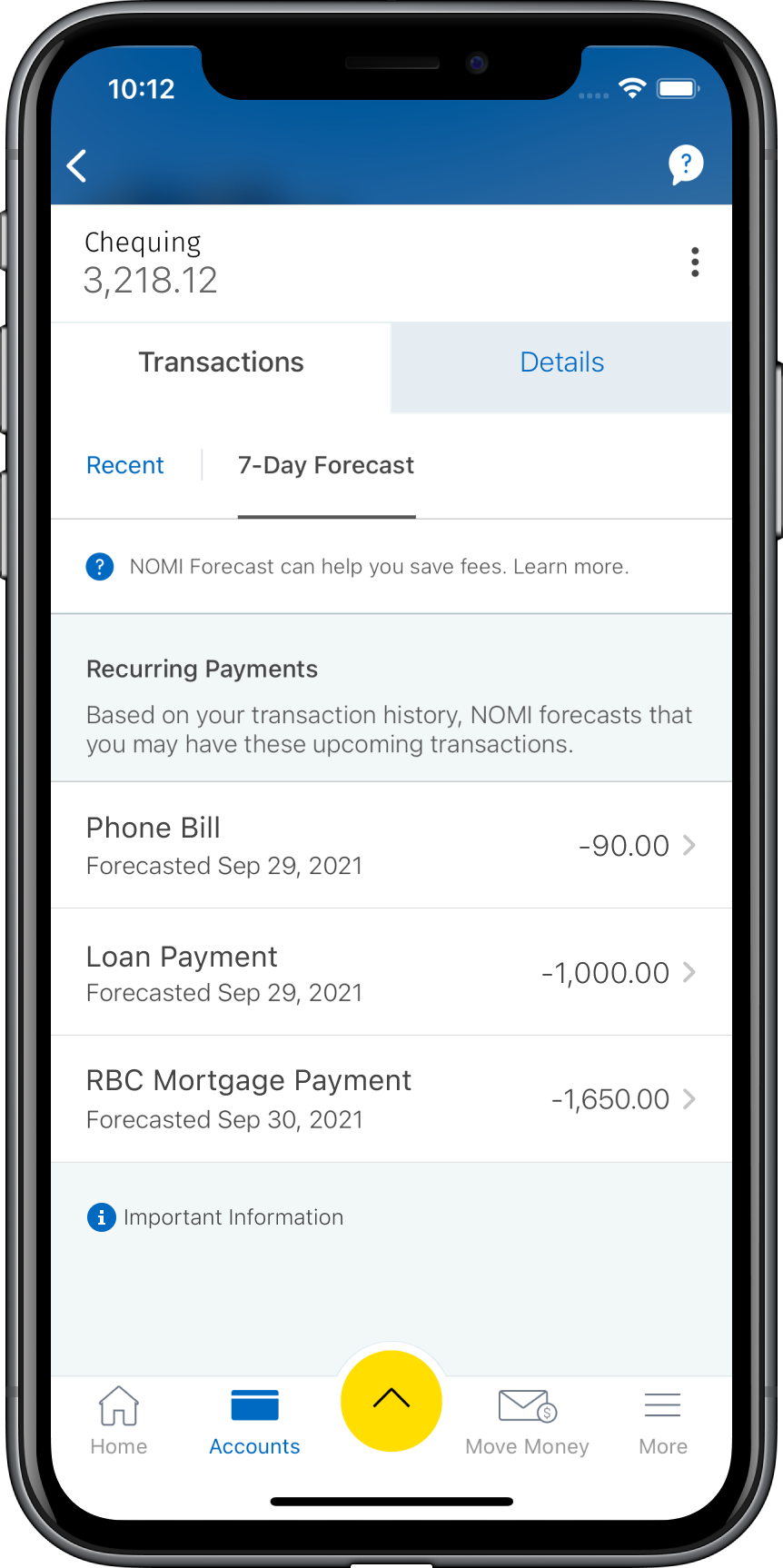
Task: Open the Chequing account overflow menu
Action: click(x=695, y=262)
